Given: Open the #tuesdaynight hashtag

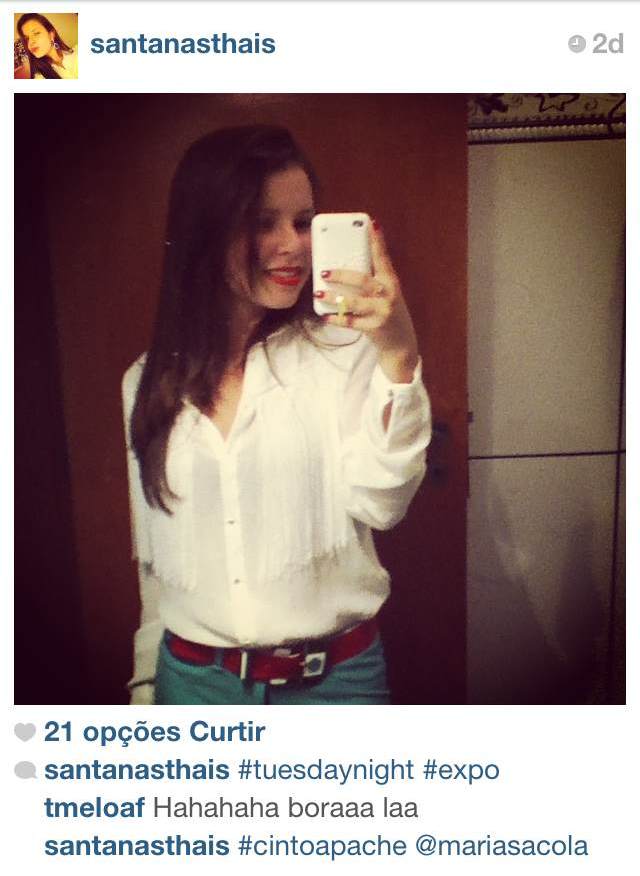Looking at the screenshot, I should pyautogui.click(x=325, y=771).
